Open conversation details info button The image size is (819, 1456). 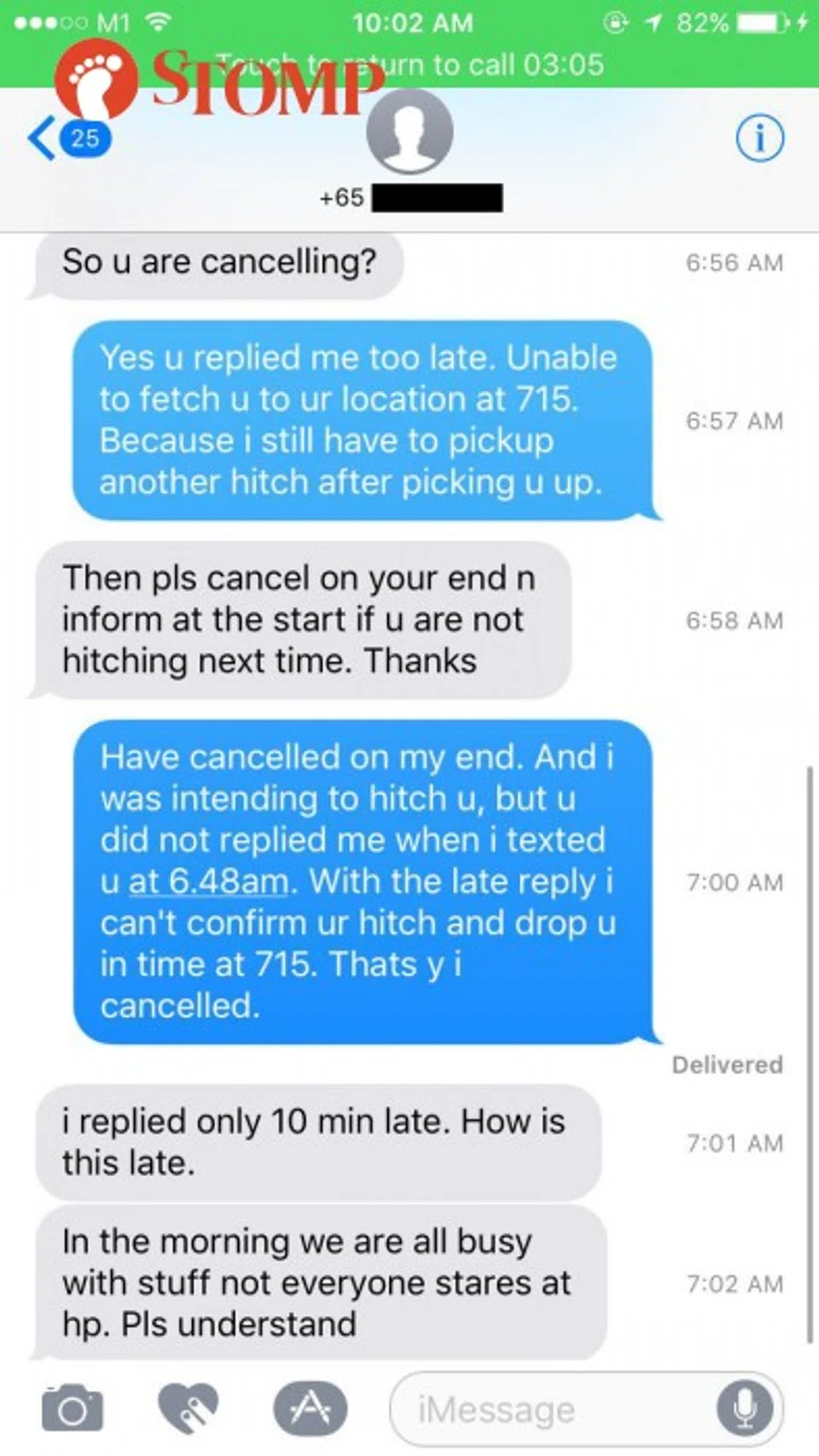(759, 137)
